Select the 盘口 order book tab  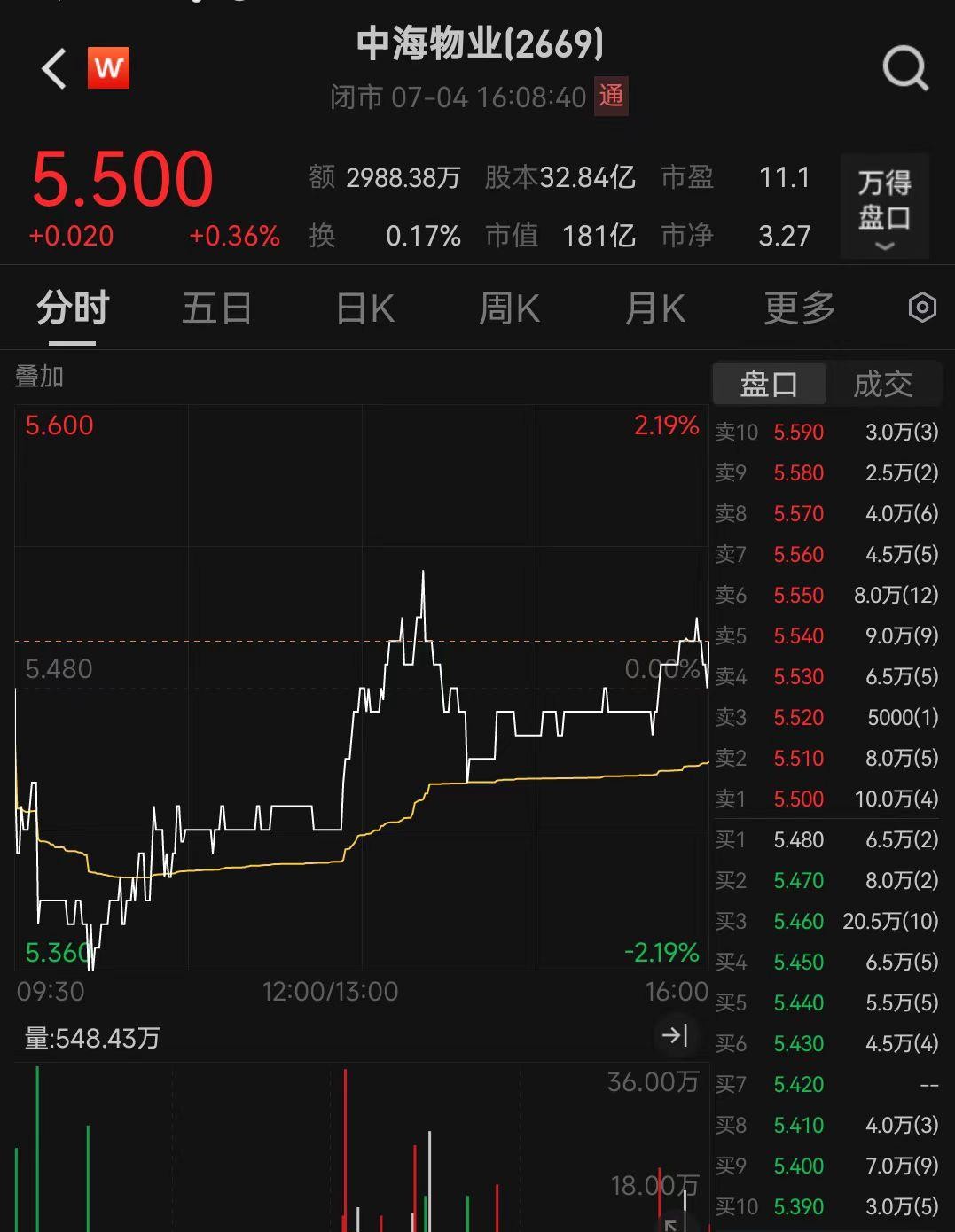pos(769,384)
